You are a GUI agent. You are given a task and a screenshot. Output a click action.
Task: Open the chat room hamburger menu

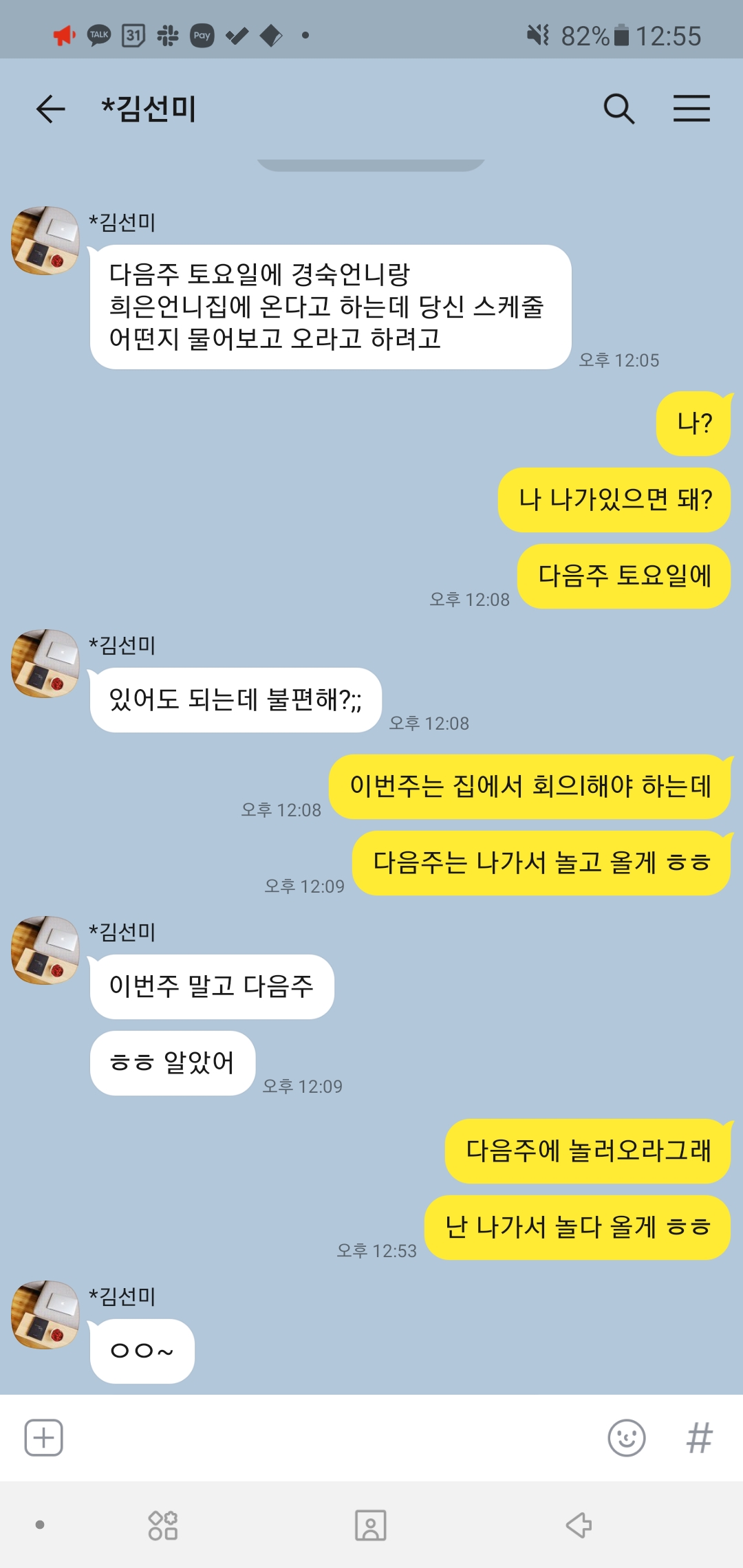point(691,109)
